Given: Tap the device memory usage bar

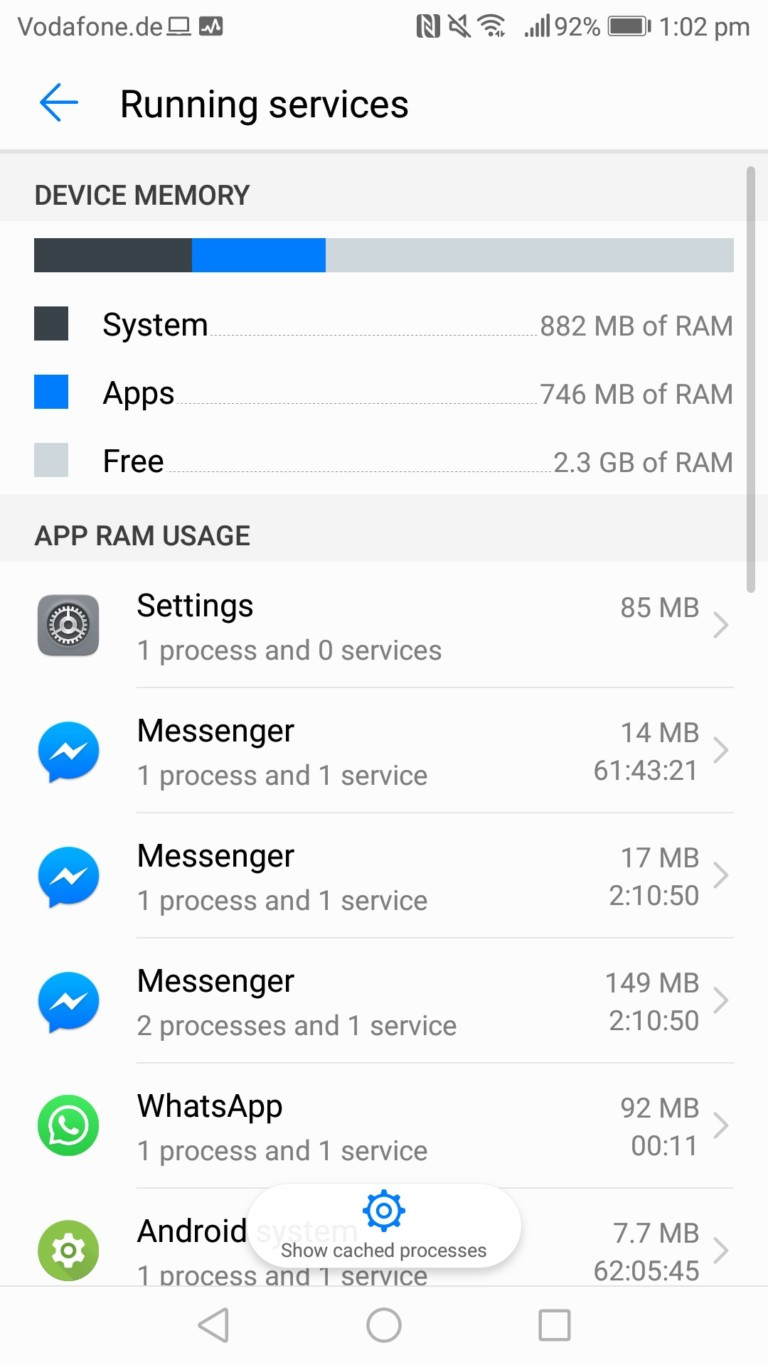Looking at the screenshot, I should [x=384, y=255].
